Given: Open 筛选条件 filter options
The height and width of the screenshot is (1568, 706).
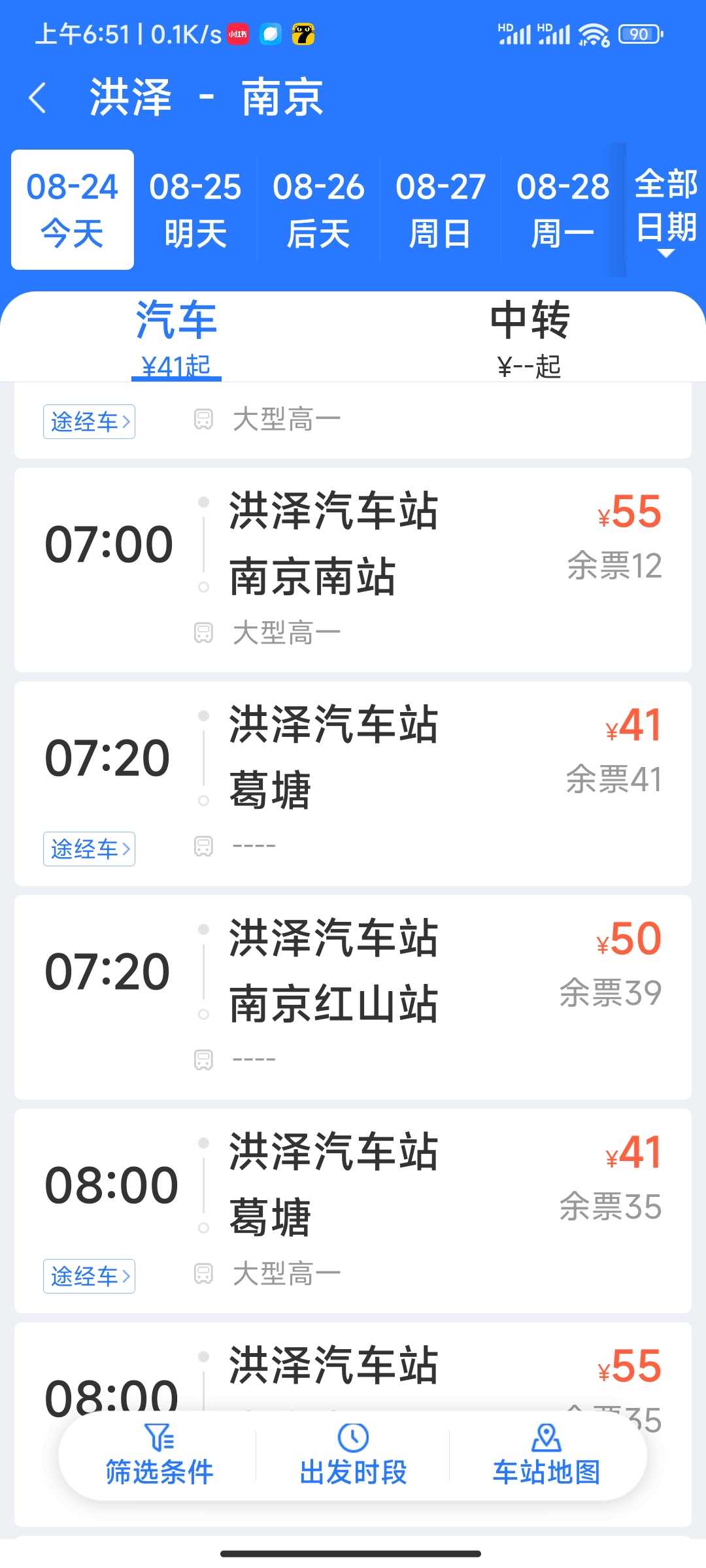Looking at the screenshot, I should [x=160, y=1456].
